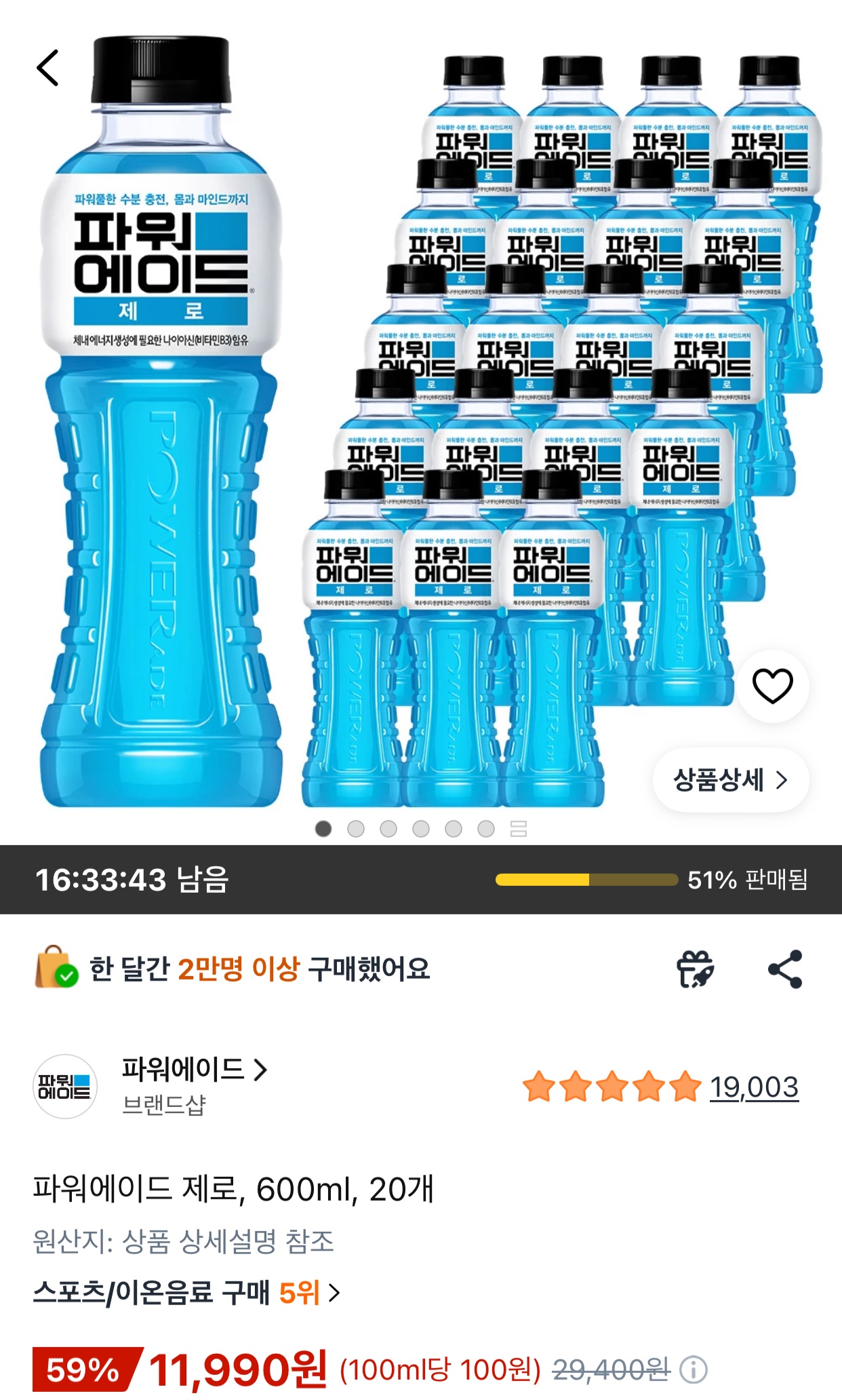Viewport: 842px width, 1400px height.
Task: Add the product to wishlist with heart
Action: [773, 686]
